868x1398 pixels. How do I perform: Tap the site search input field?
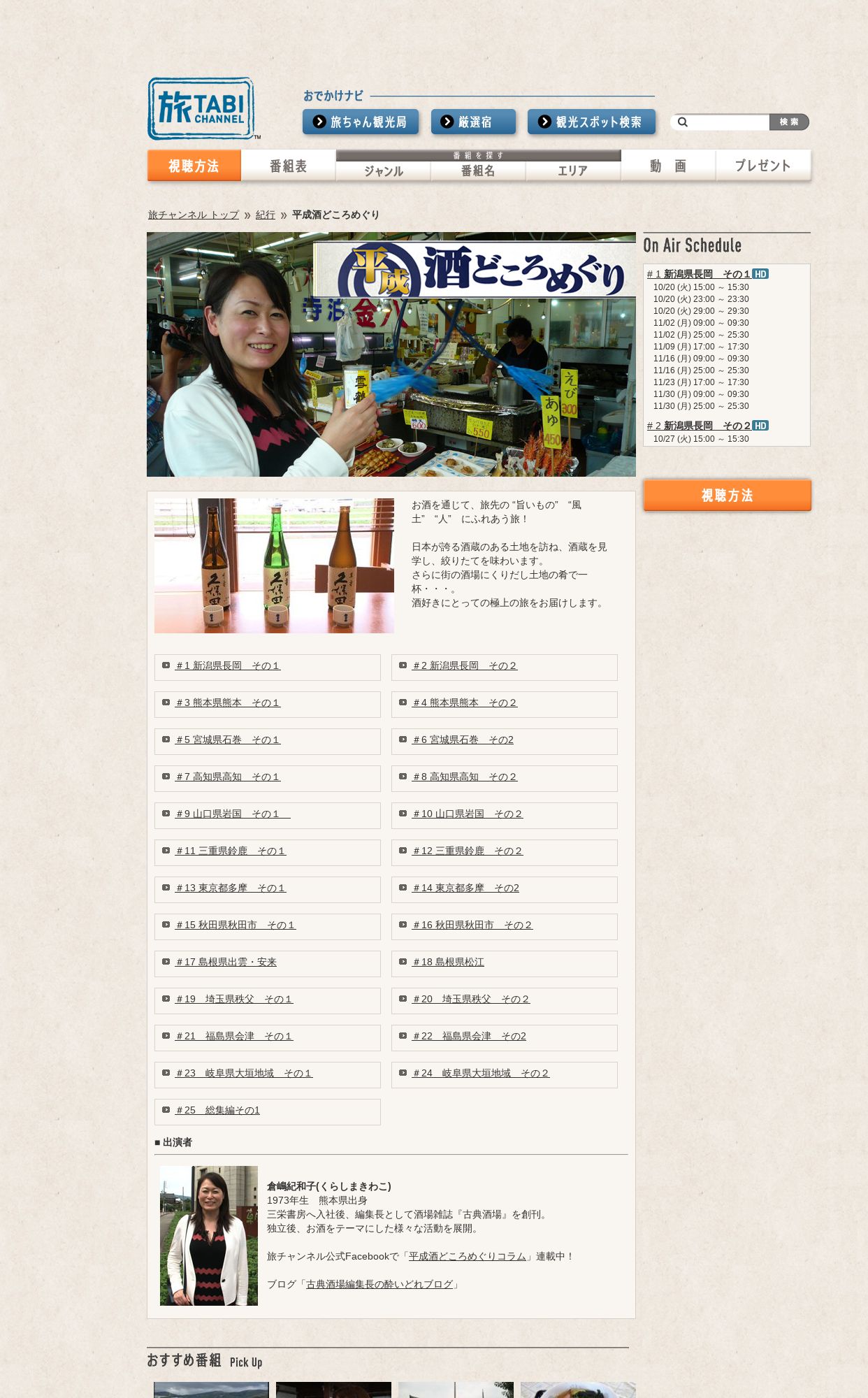(x=728, y=122)
